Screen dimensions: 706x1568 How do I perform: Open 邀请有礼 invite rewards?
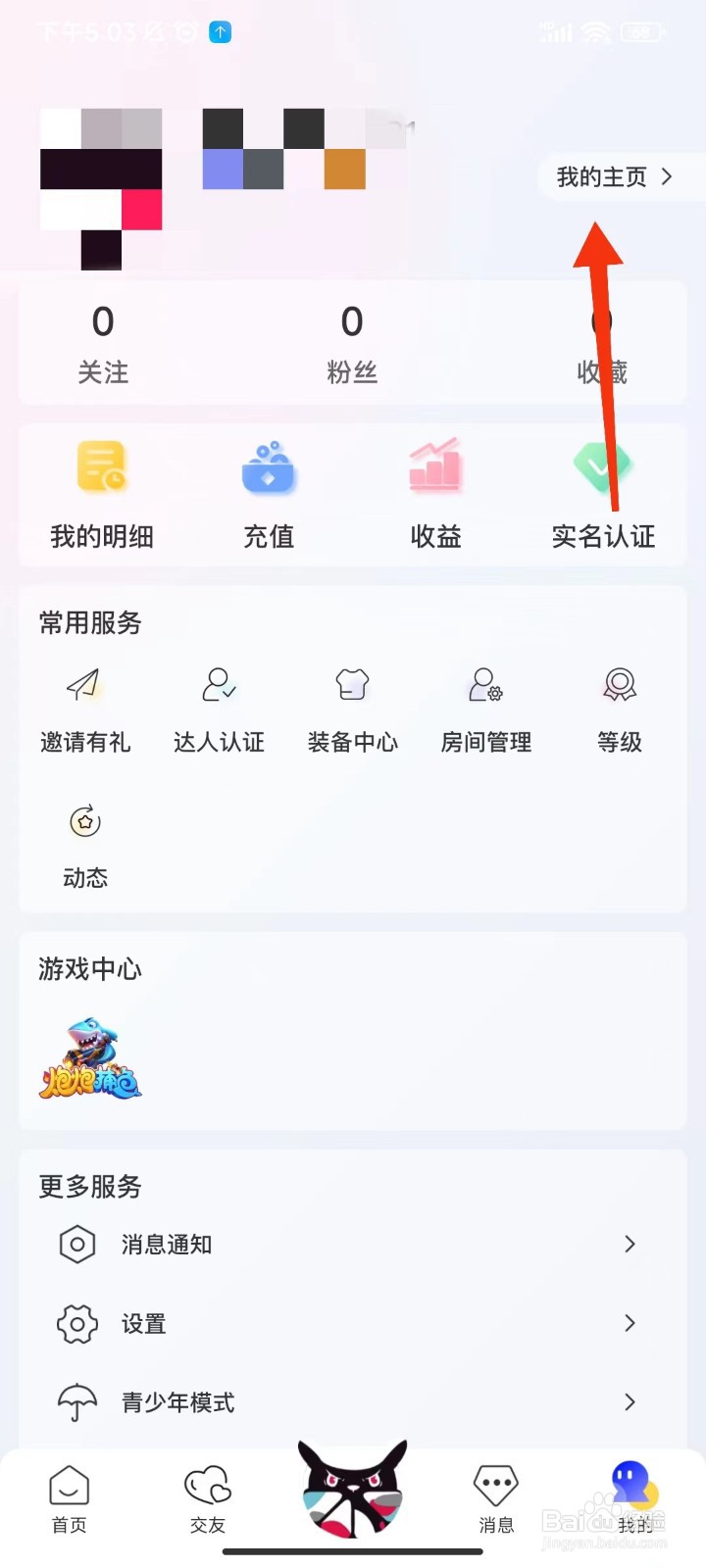(x=84, y=706)
